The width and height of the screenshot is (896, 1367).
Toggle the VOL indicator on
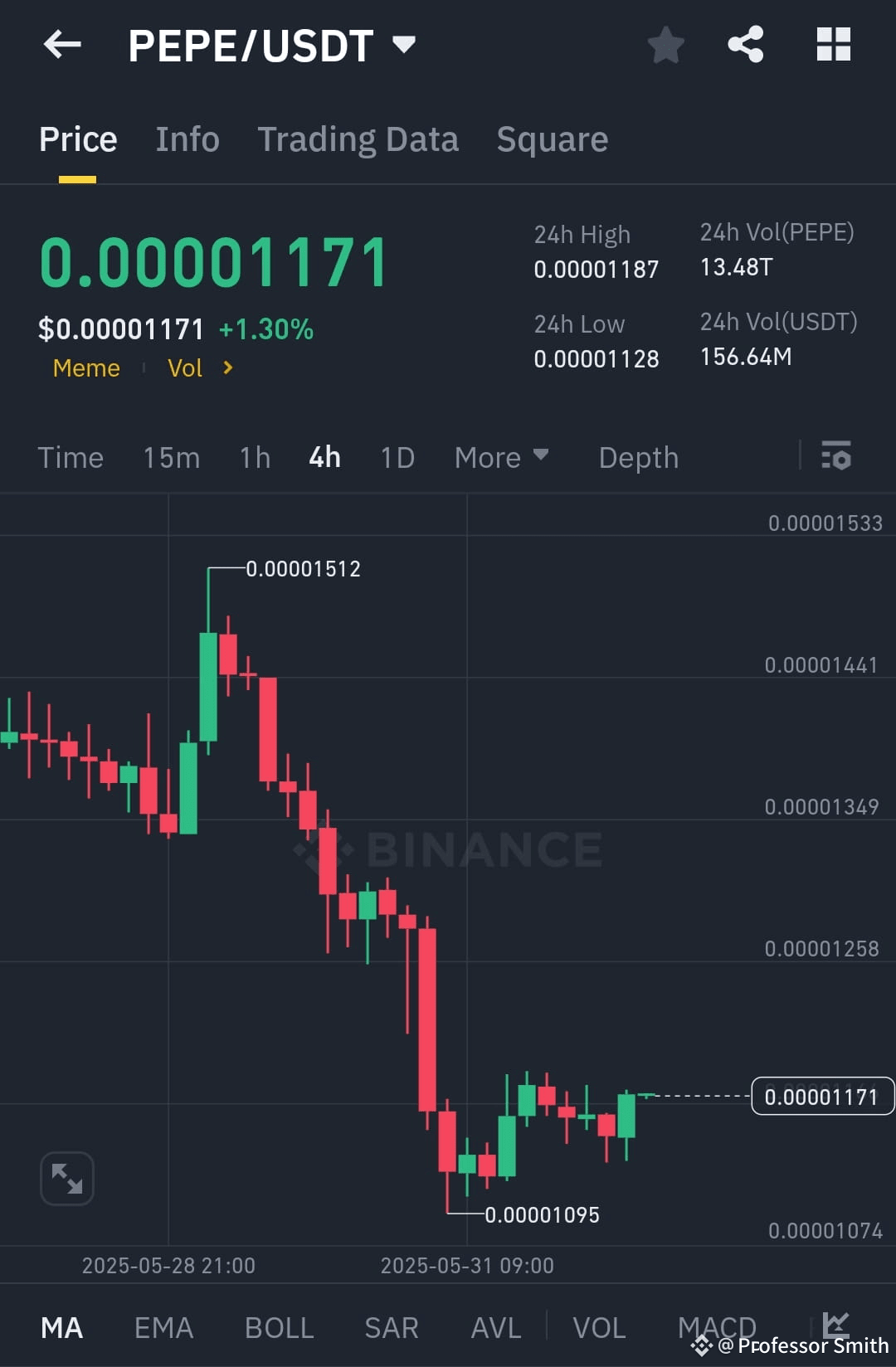[x=600, y=1327]
